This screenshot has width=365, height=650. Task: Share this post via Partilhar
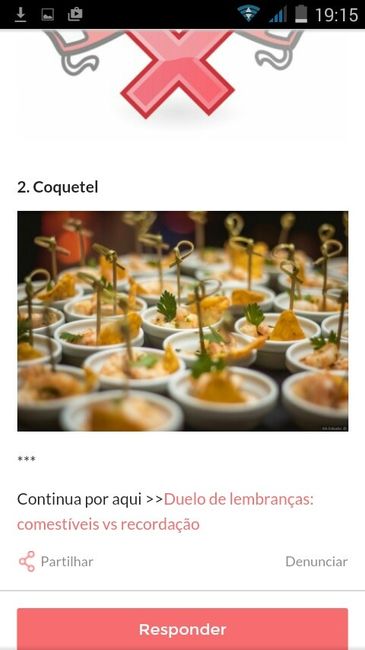point(56,562)
